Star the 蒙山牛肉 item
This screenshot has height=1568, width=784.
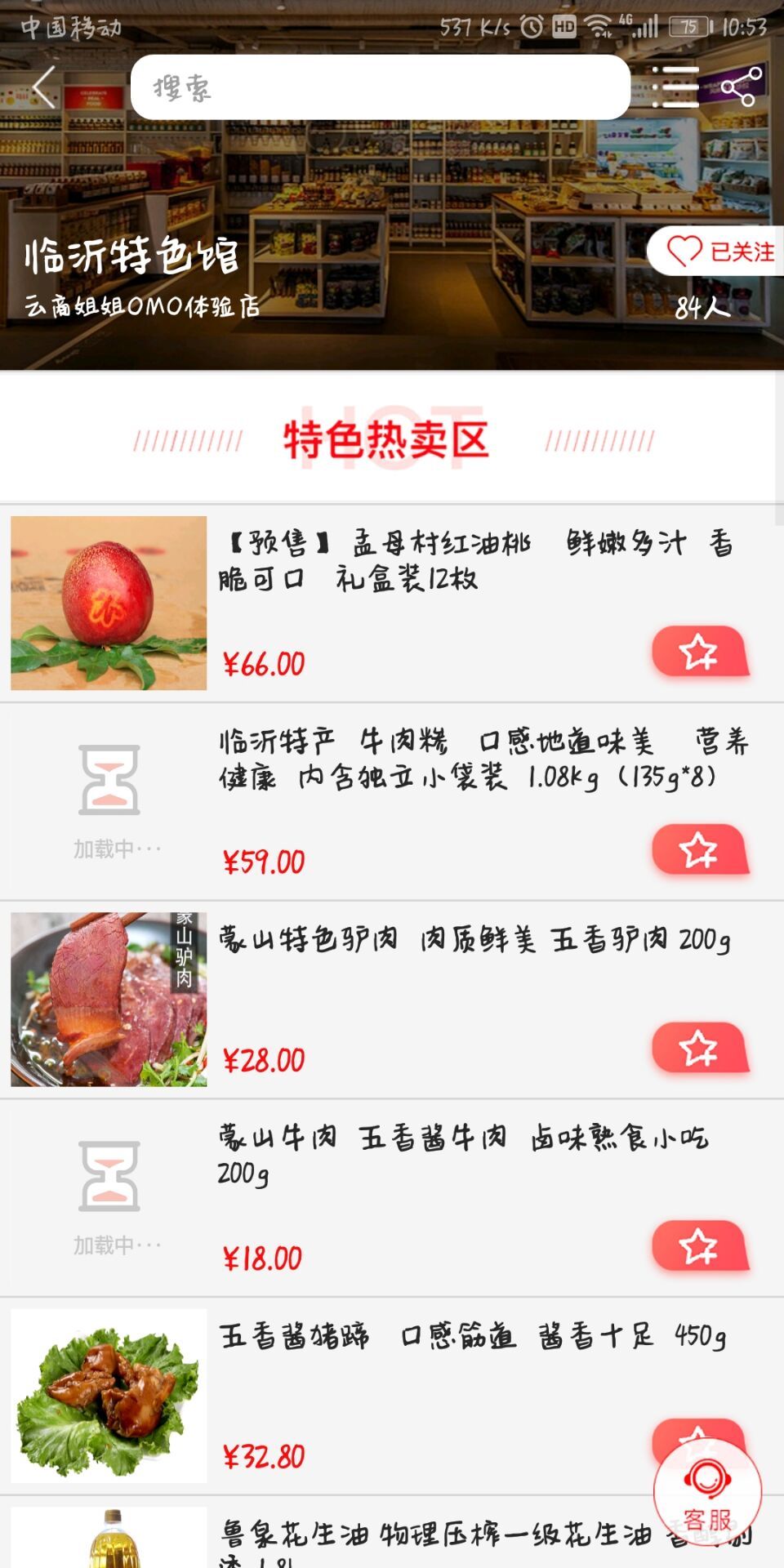[699, 1246]
